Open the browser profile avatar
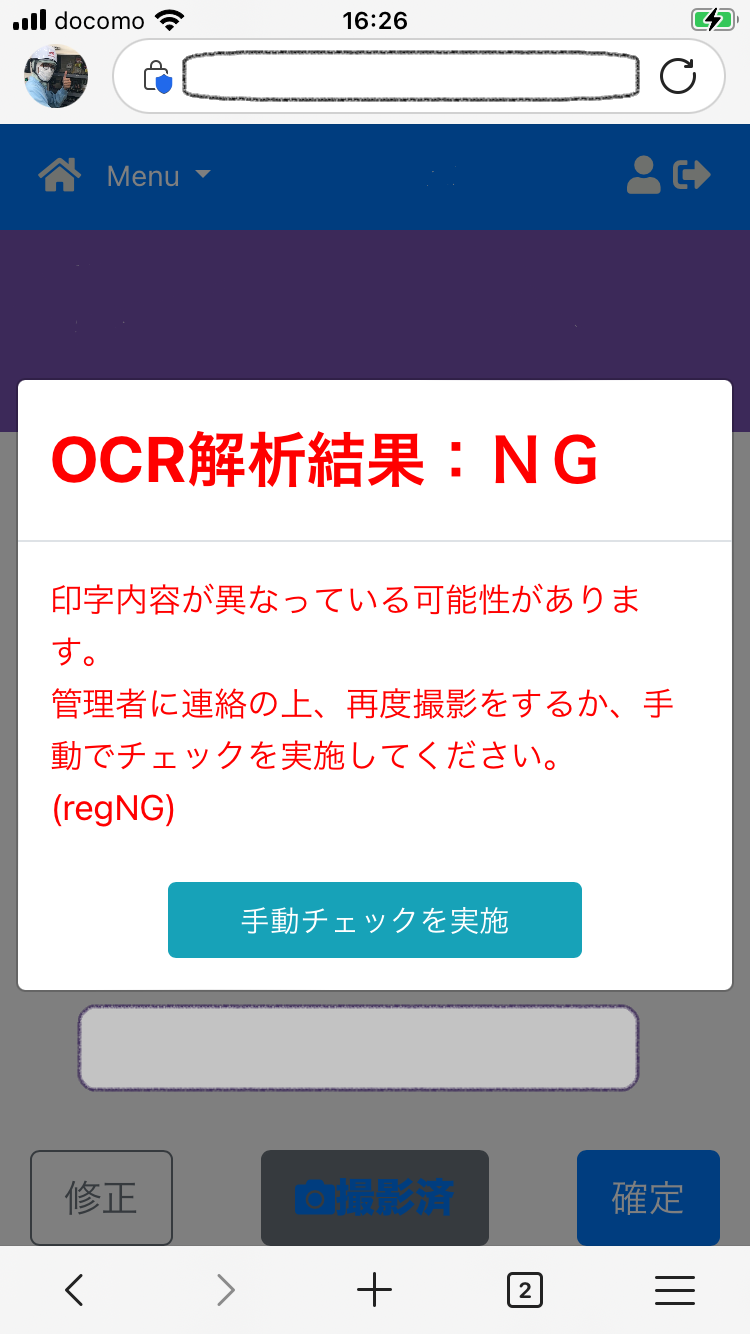Screen dimensions: 750x1334 tap(56, 76)
